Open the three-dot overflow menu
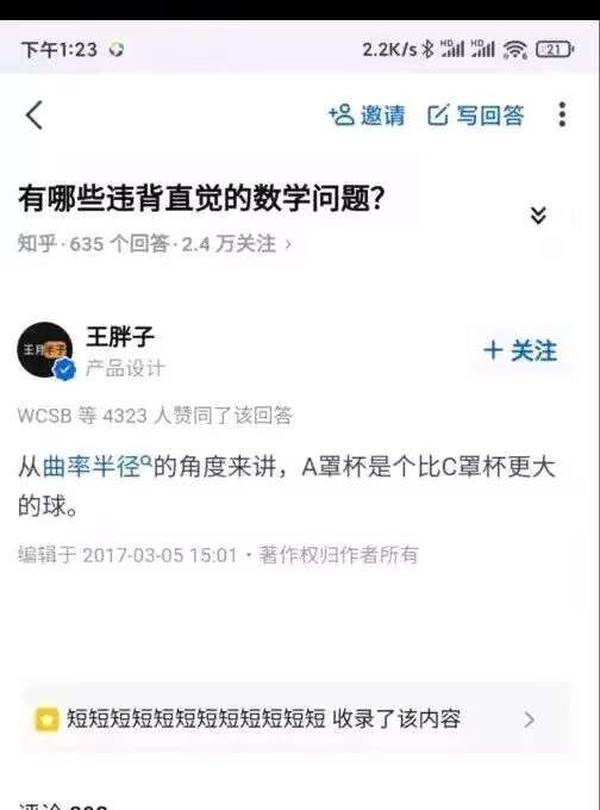The width and height of the screenshot is (600, 810). (562, 115)
